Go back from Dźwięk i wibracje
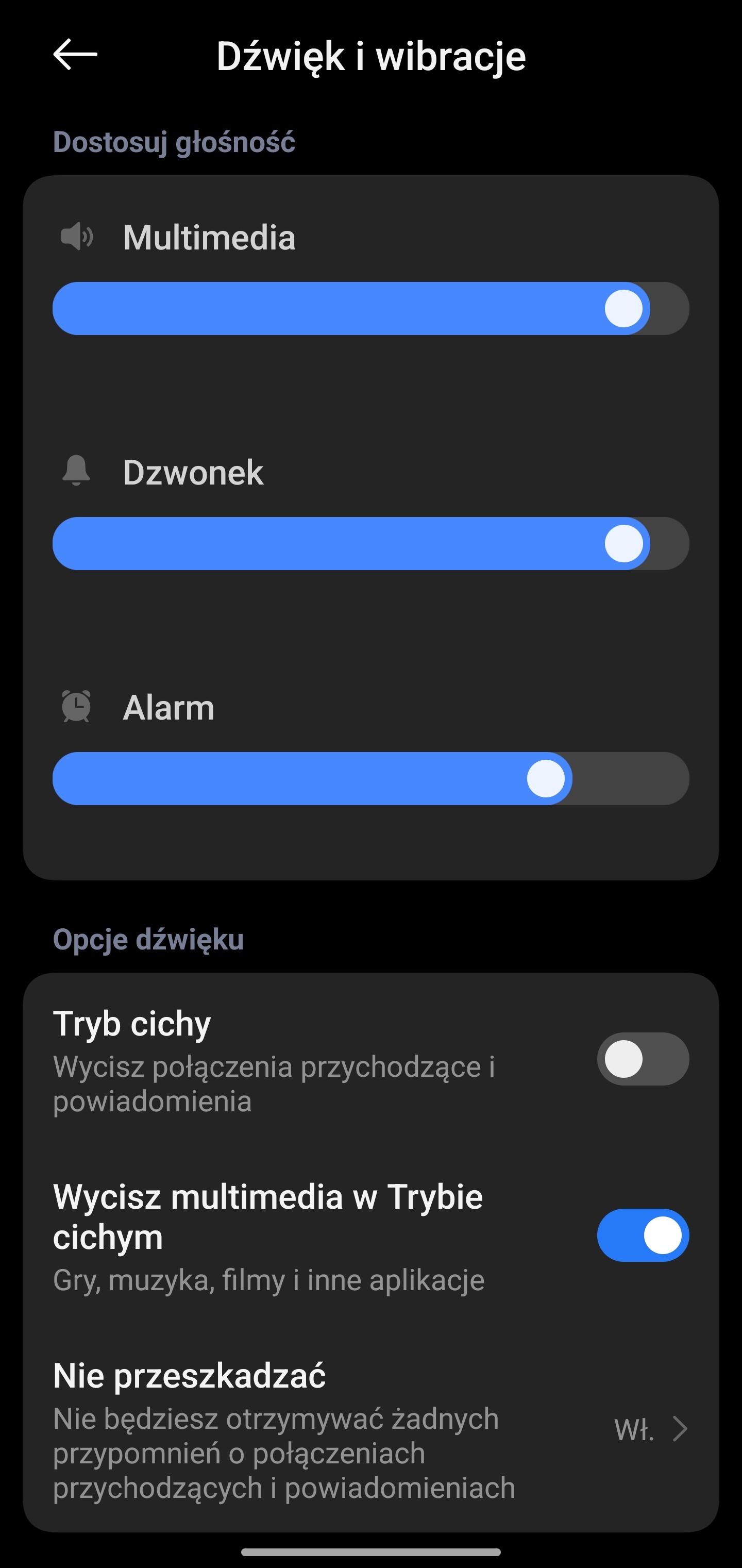Image resolution: width=742 pixels, height=1568 pixels. pos(75,55)
